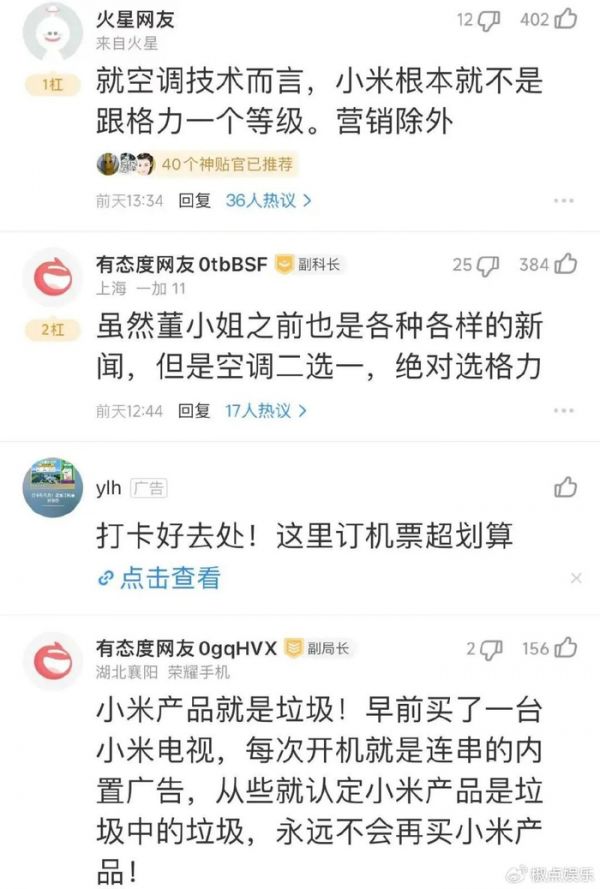Screen dimensions: 600x889
Task: Expand the 36人热议 discussion thread
Action: pyautogui.click(x=269, y=200)
